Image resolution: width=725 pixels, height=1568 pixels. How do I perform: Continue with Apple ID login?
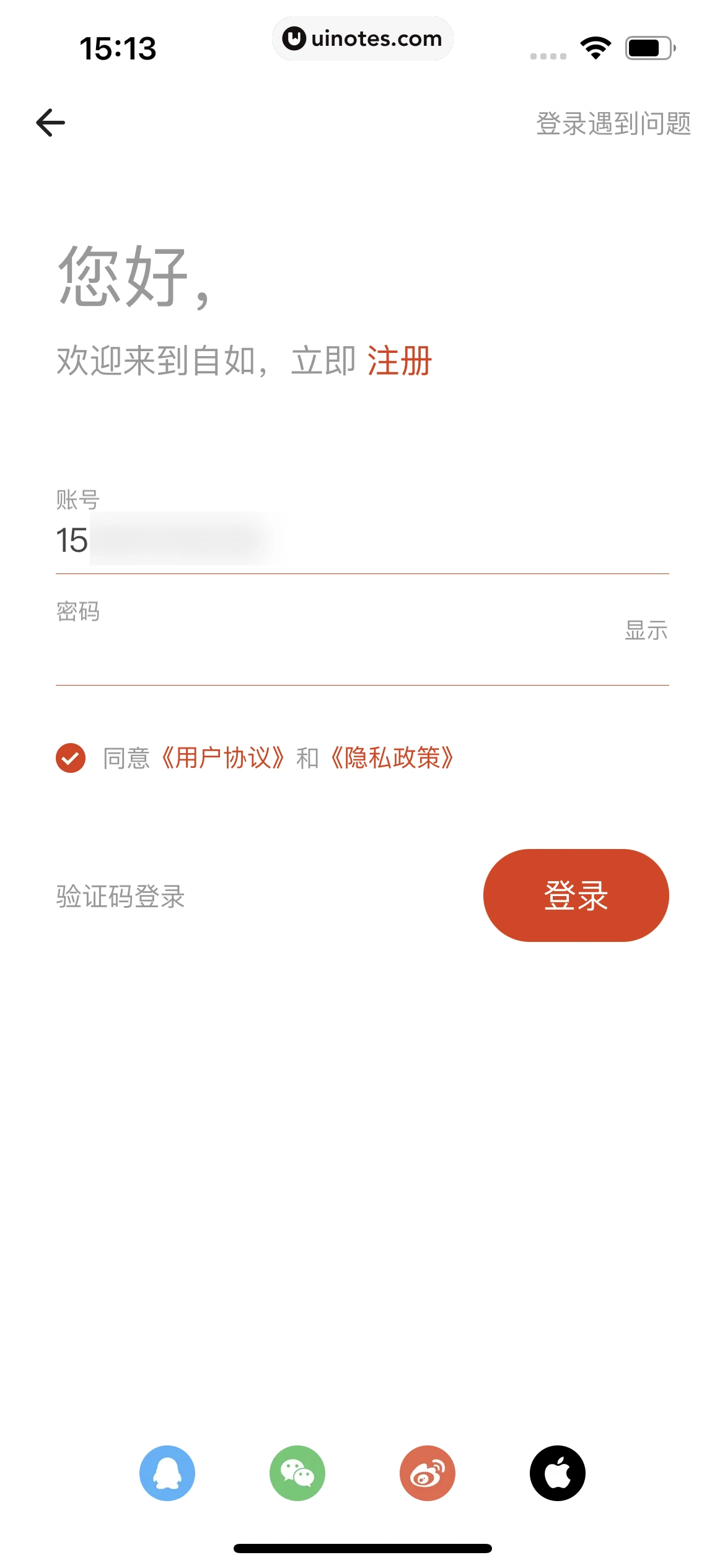(x=557, y=1473)
